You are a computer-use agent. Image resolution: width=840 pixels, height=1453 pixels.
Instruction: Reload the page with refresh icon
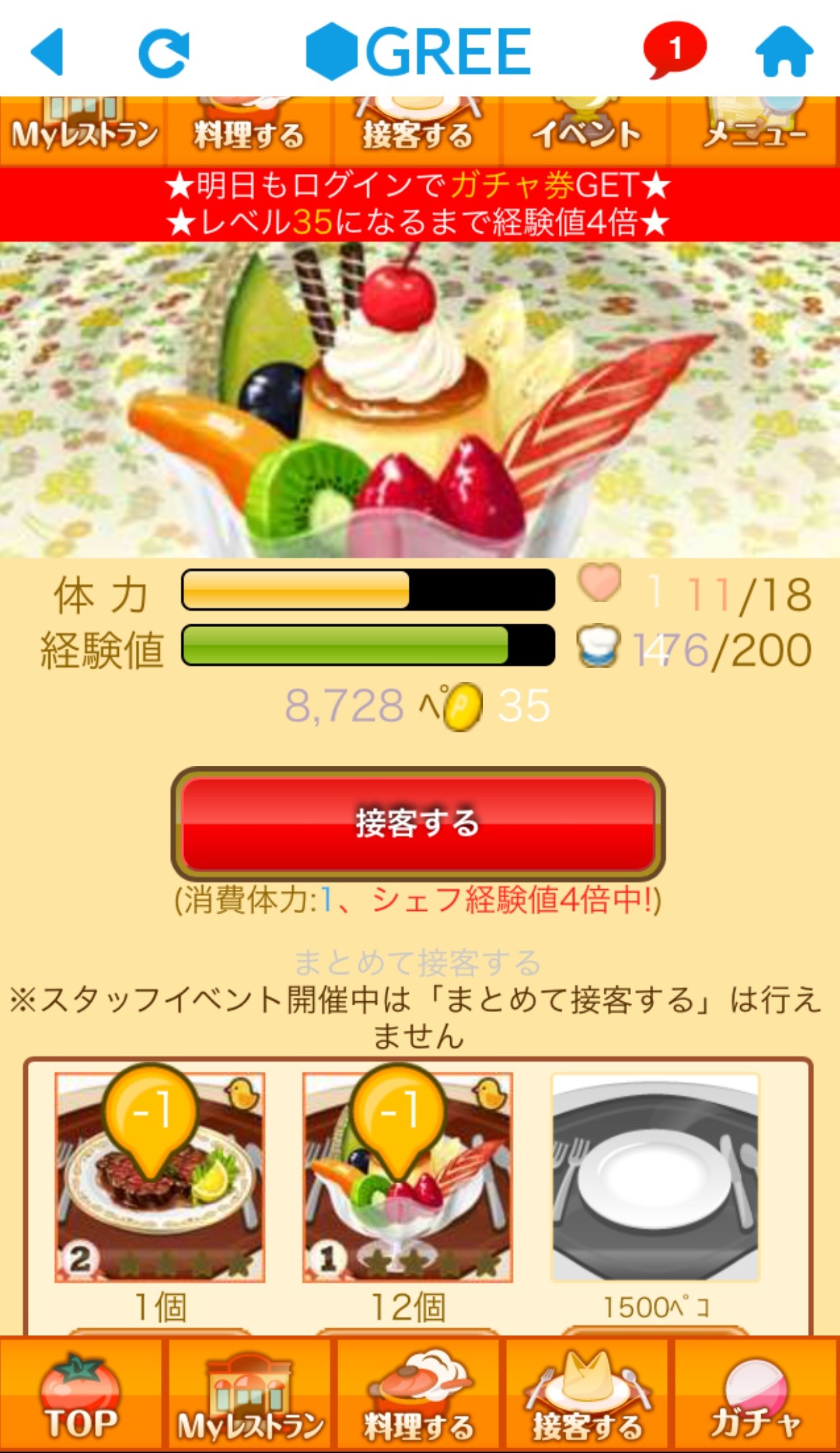coord(163,53)
